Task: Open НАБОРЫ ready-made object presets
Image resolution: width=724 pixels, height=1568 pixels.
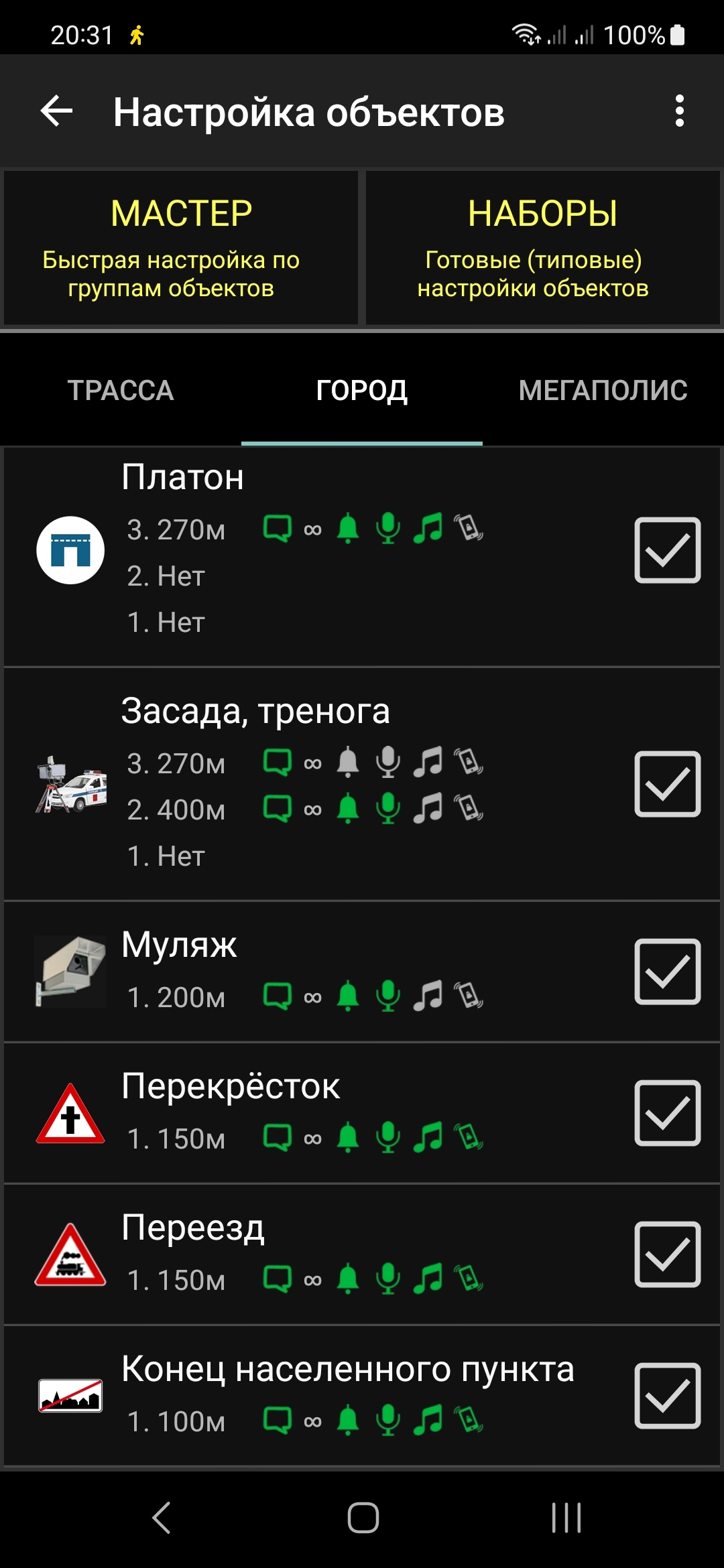Action: (542, 247)
